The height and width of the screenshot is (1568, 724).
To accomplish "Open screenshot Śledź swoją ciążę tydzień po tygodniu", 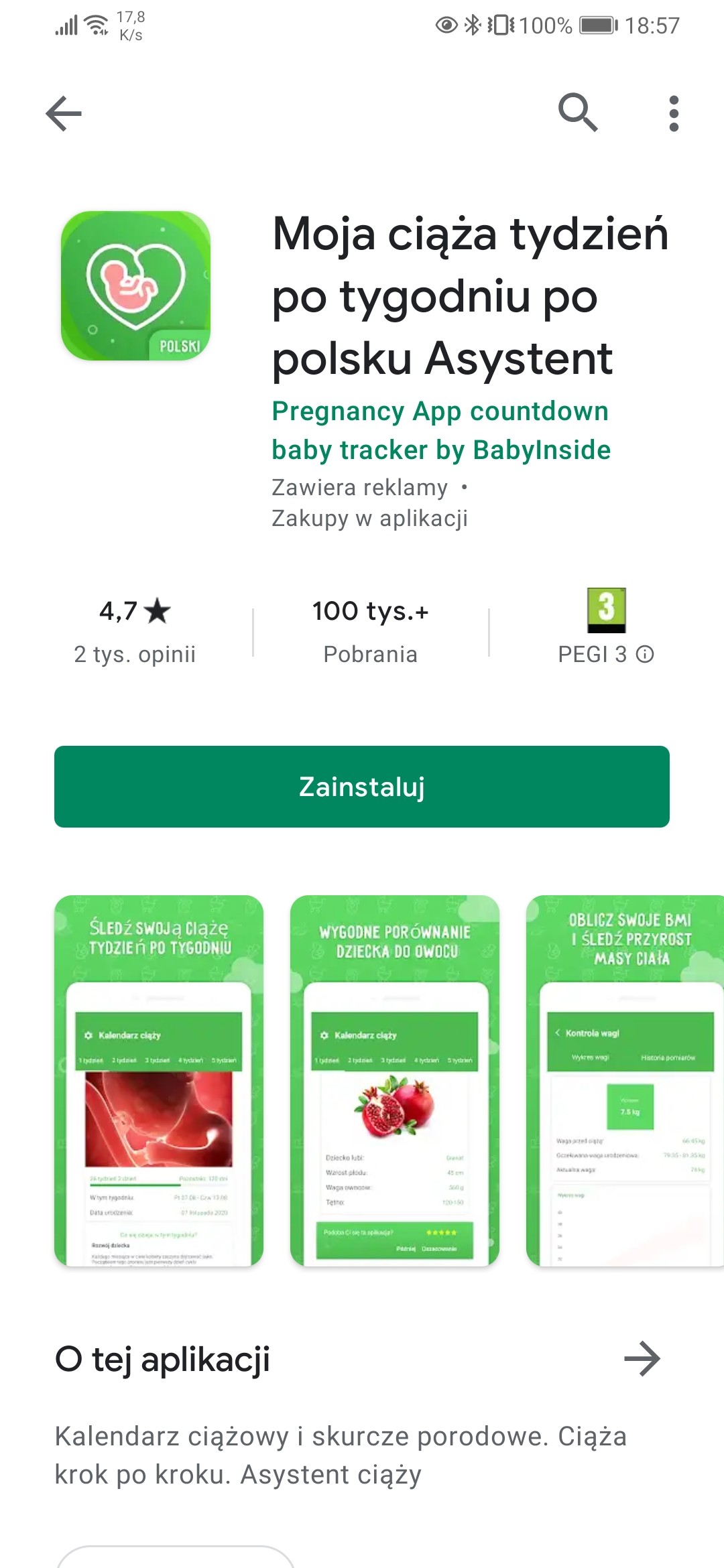I will (159, 1080).
